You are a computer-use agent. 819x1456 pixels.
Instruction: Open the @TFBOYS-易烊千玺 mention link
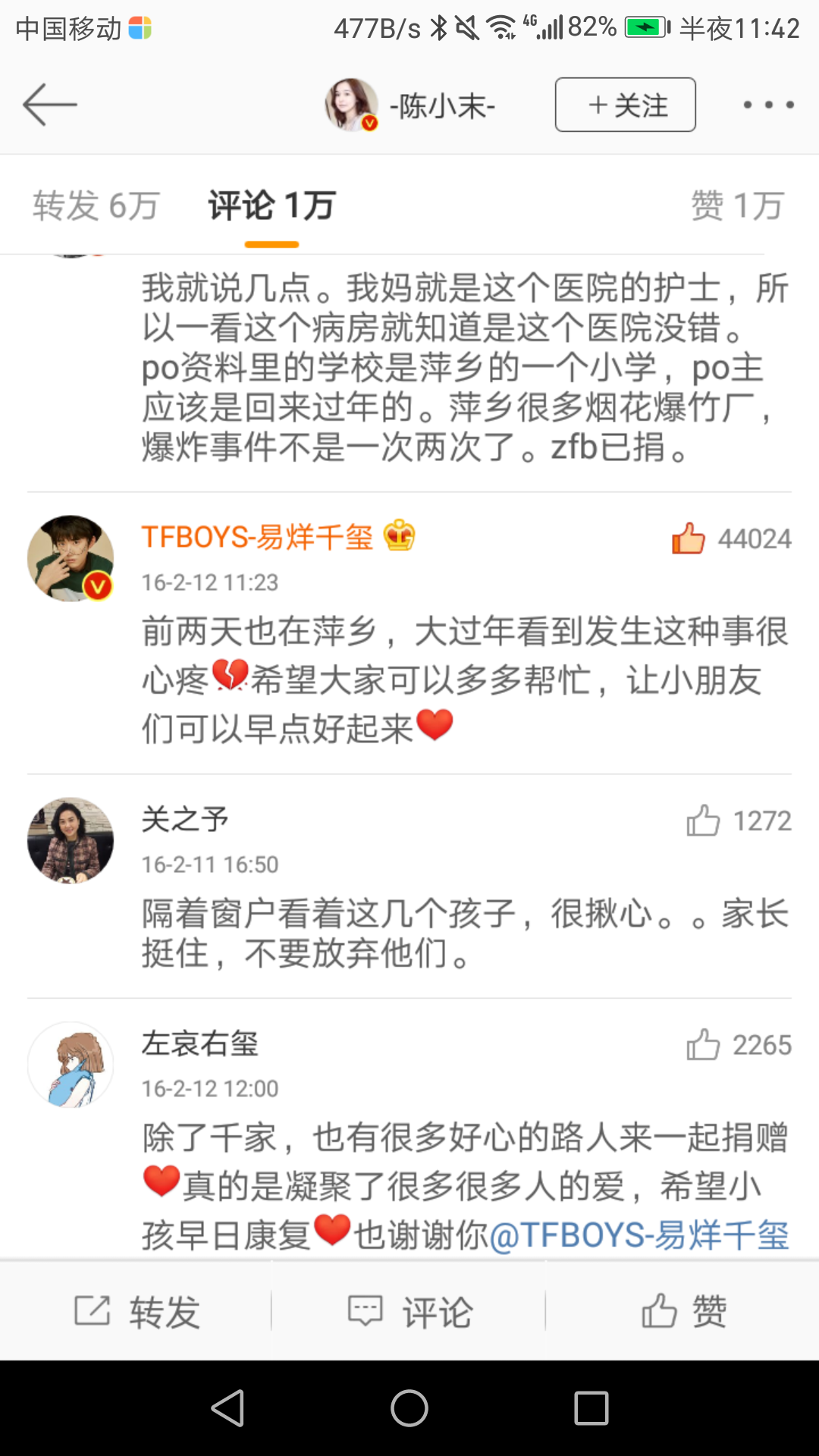click(x=639, y=1235)
